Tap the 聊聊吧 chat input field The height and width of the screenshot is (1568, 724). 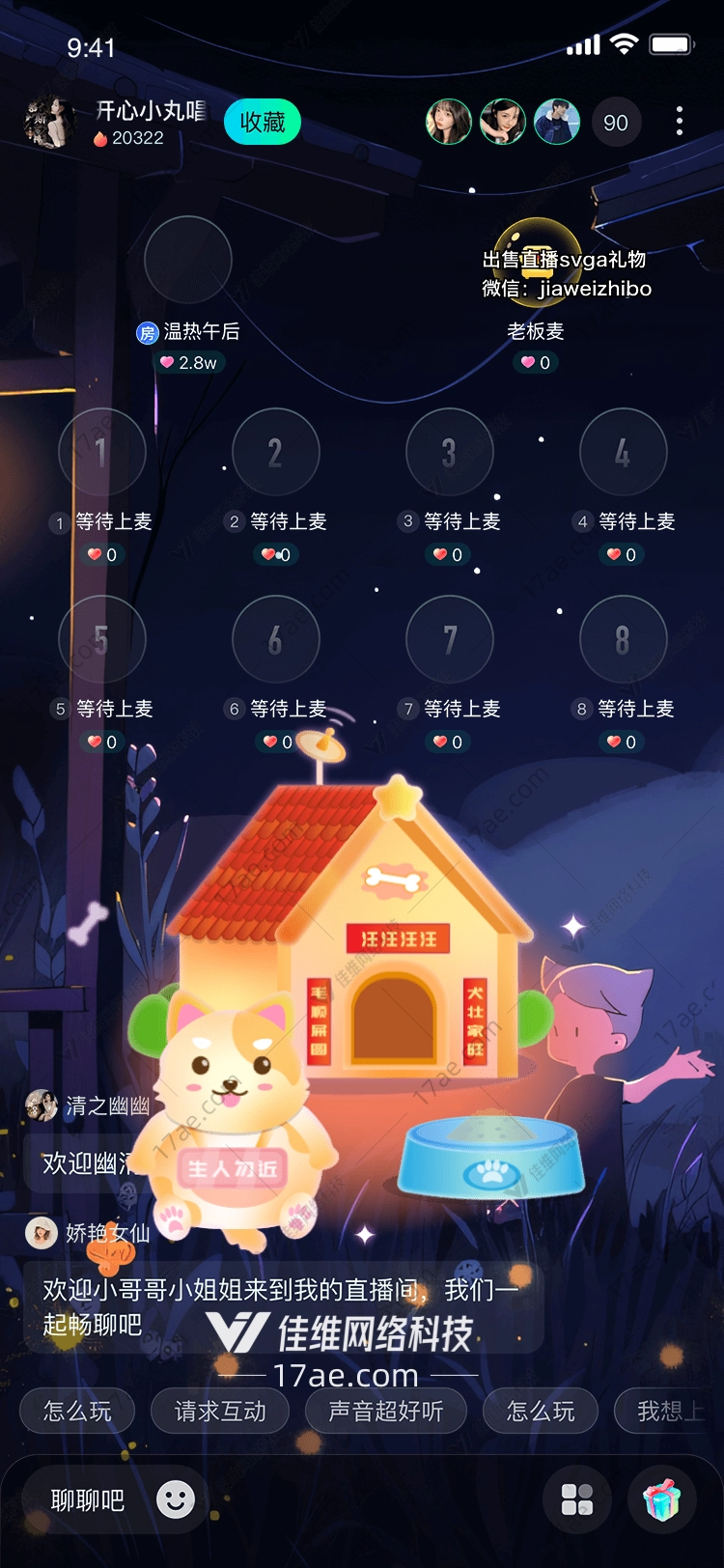pyautogui.click(x=88, y=1500)
